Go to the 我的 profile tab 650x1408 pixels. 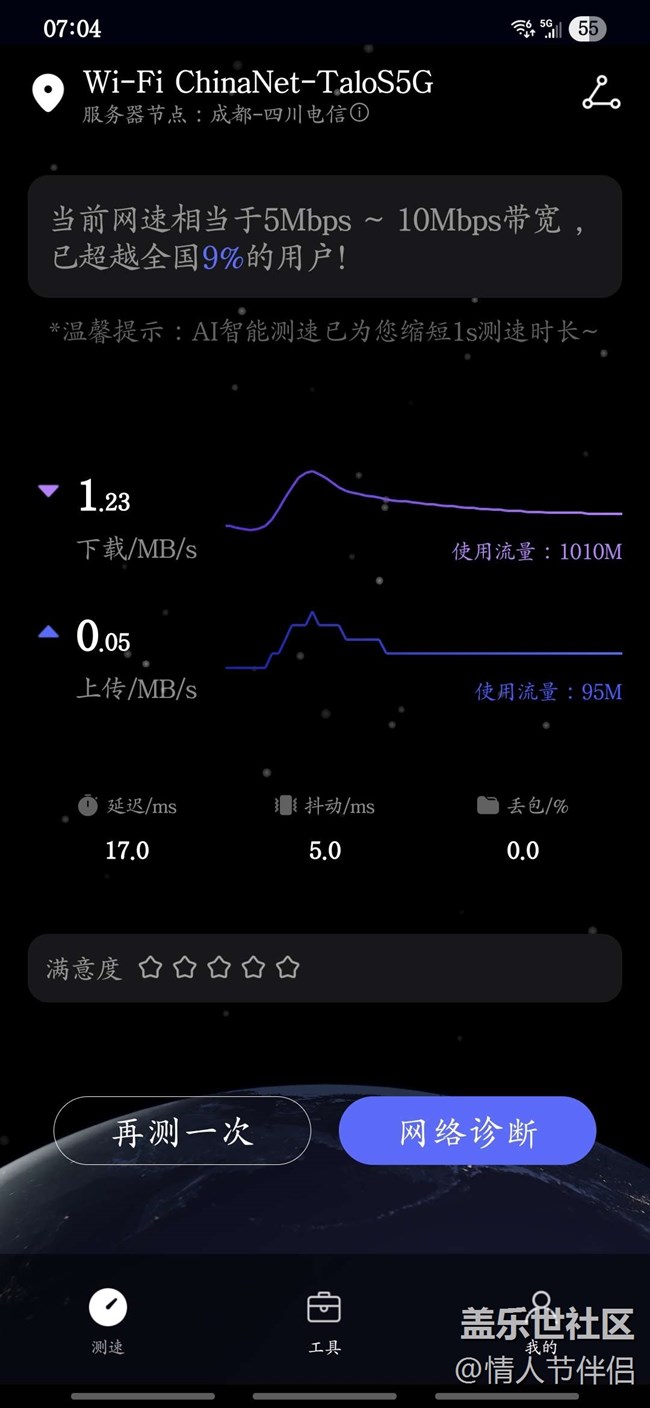coord(541,1320)
